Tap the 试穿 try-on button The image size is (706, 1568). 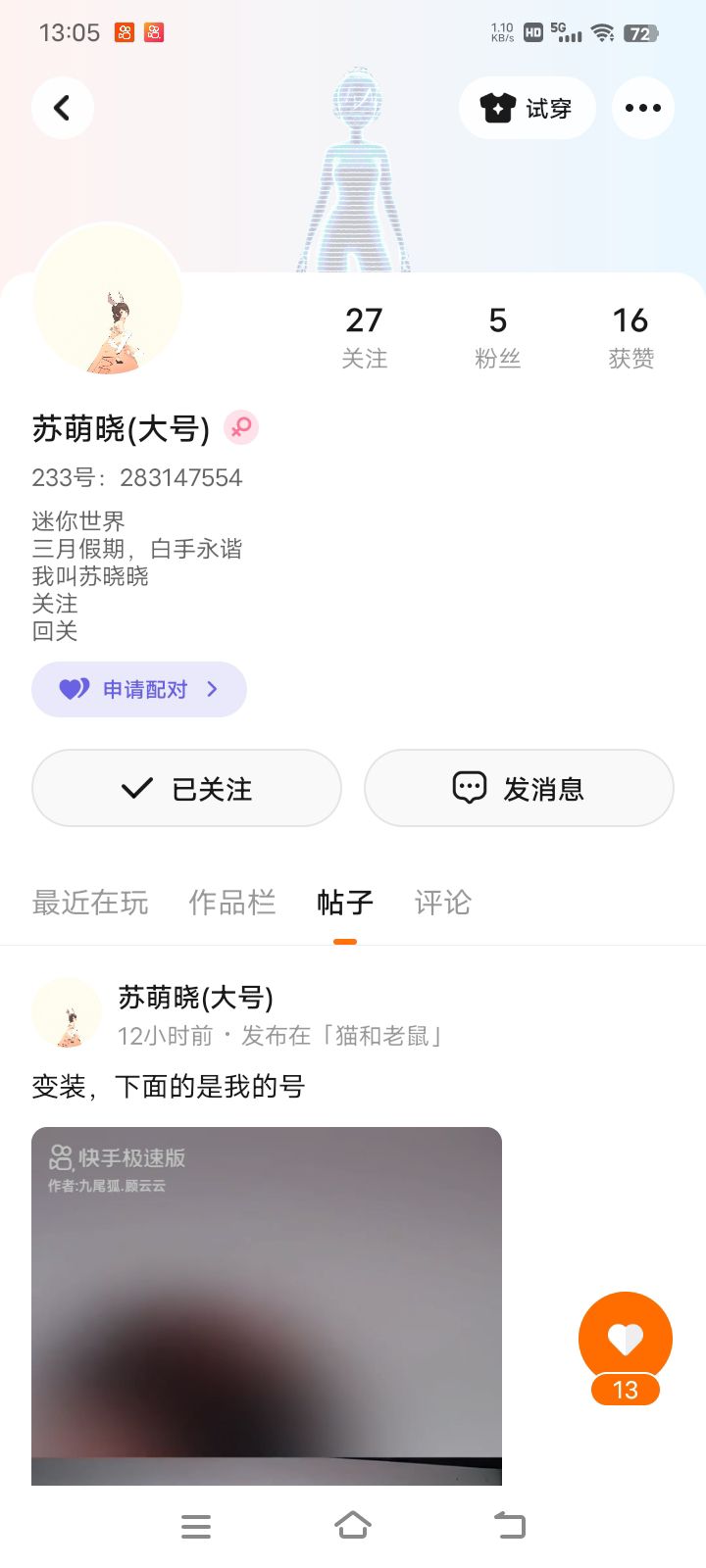pos(528,108)
